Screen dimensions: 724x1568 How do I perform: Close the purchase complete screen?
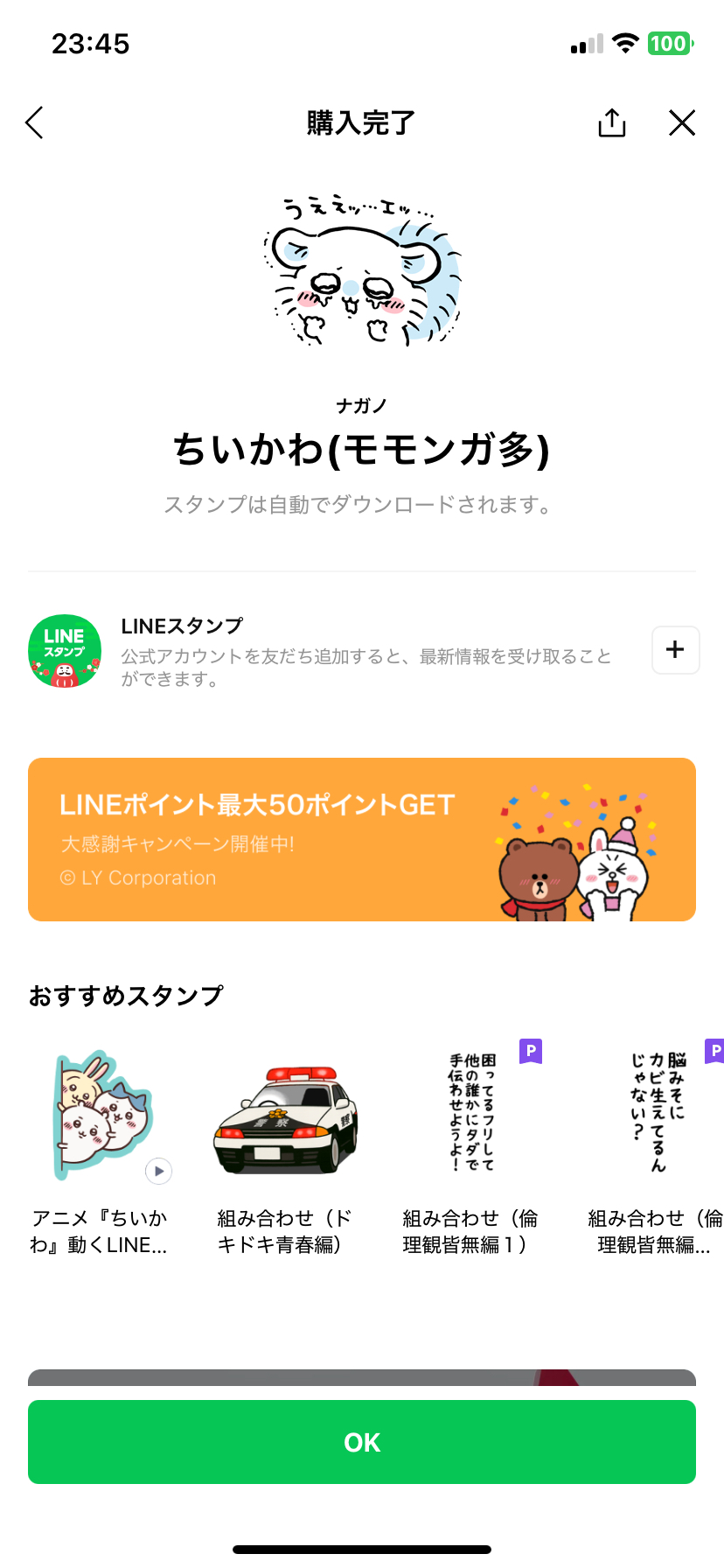coord(682,123)
